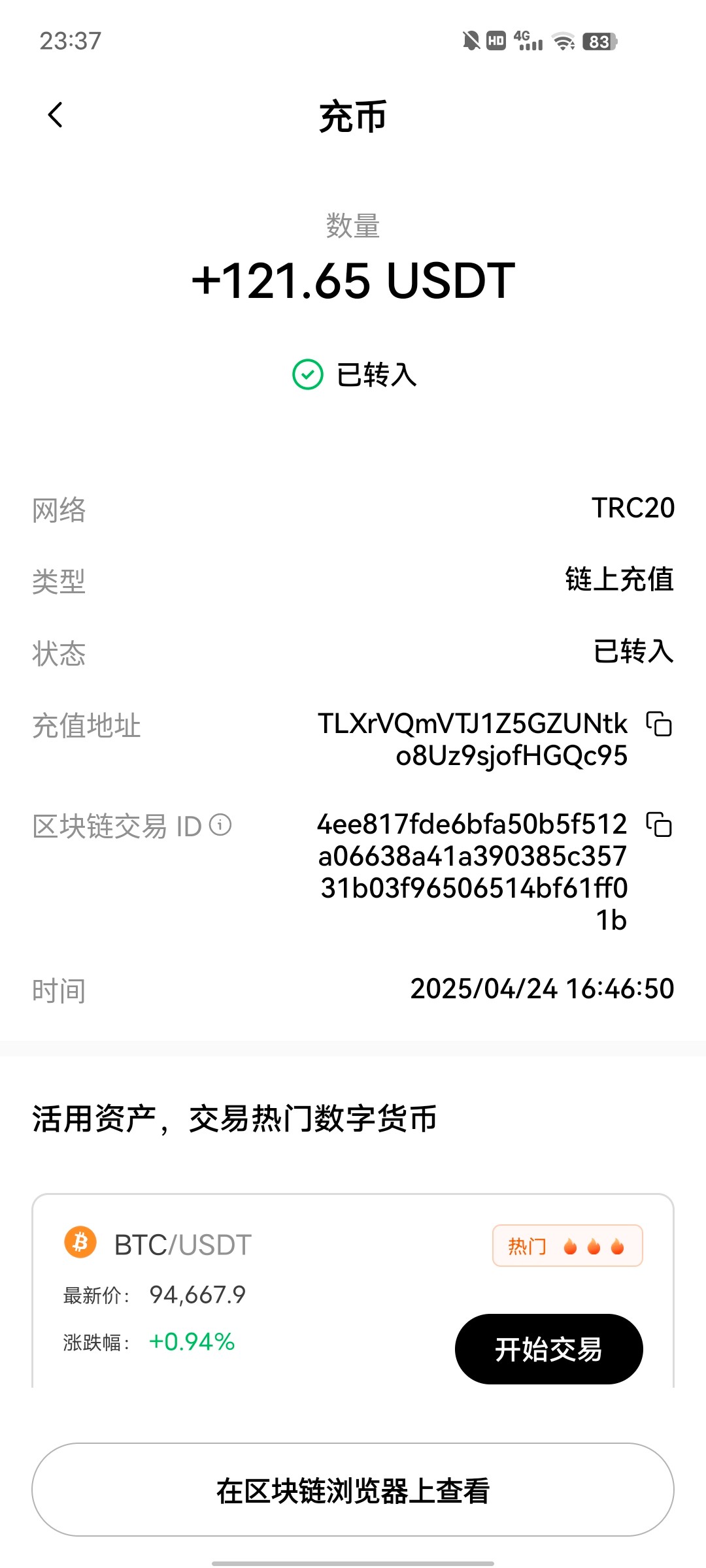Open the BTC/USDT trading pair card

pos(353,1290)
